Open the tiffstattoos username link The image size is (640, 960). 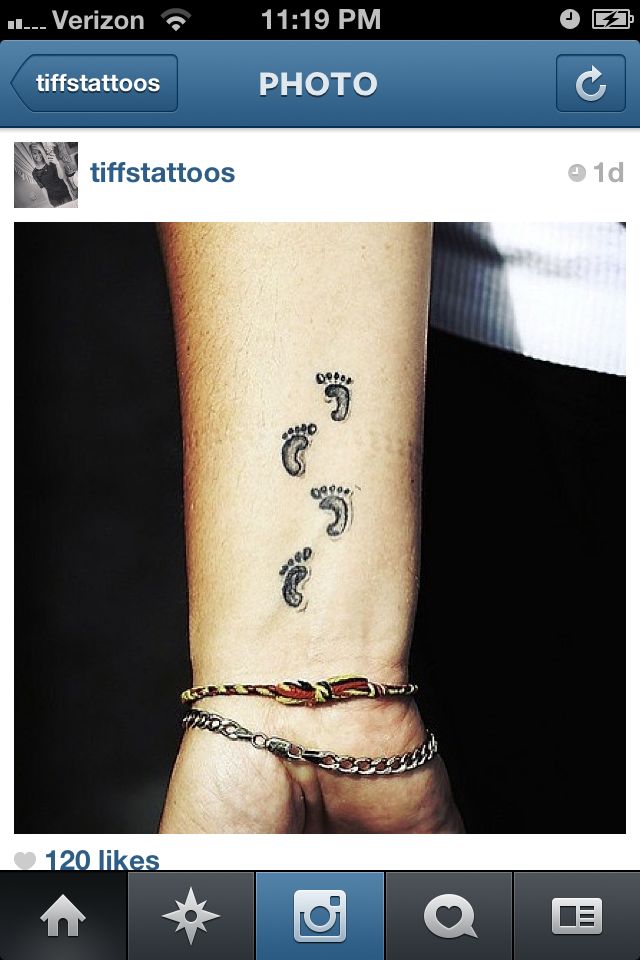click(162, 173)
